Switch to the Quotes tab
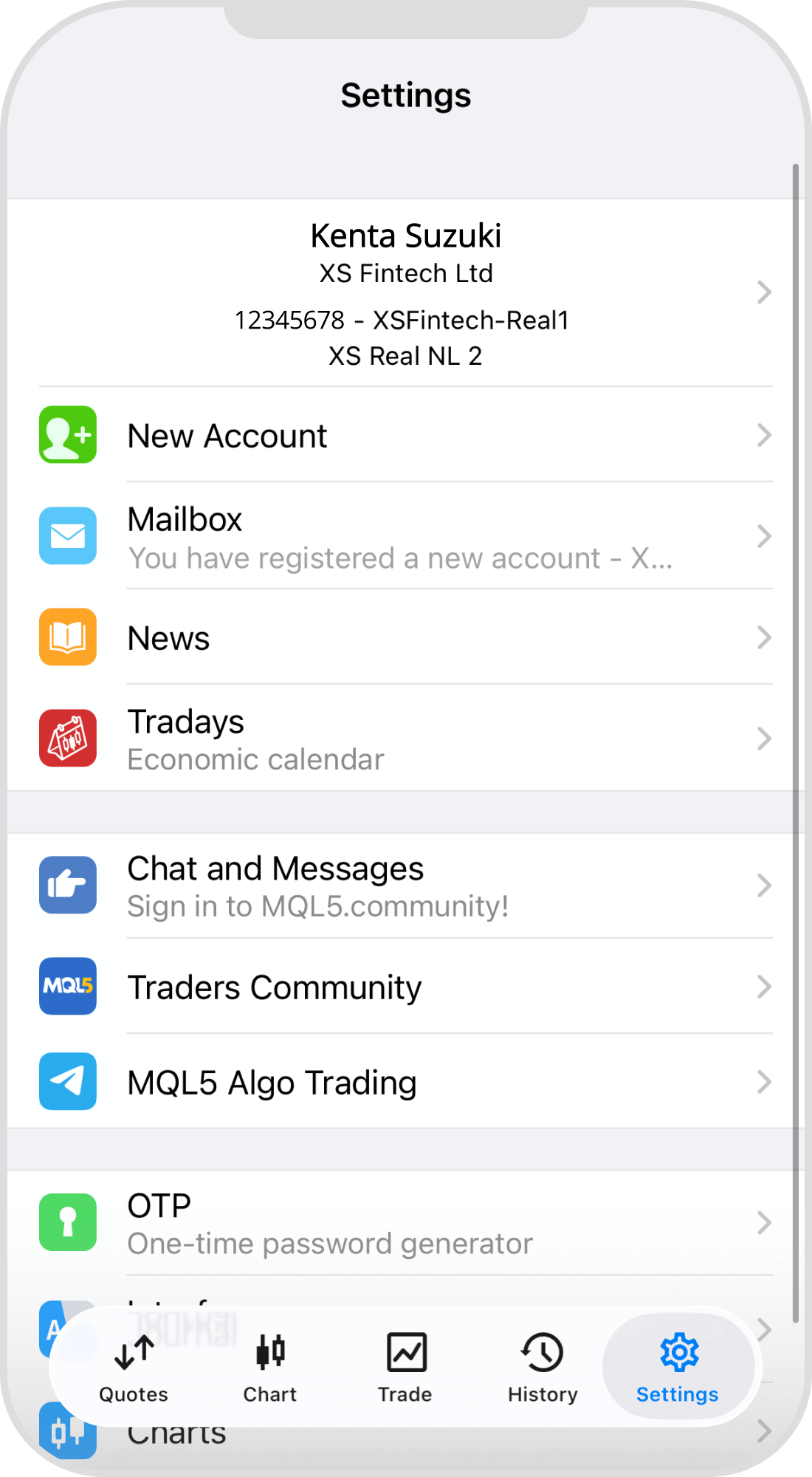 [x=134, y=1367]
